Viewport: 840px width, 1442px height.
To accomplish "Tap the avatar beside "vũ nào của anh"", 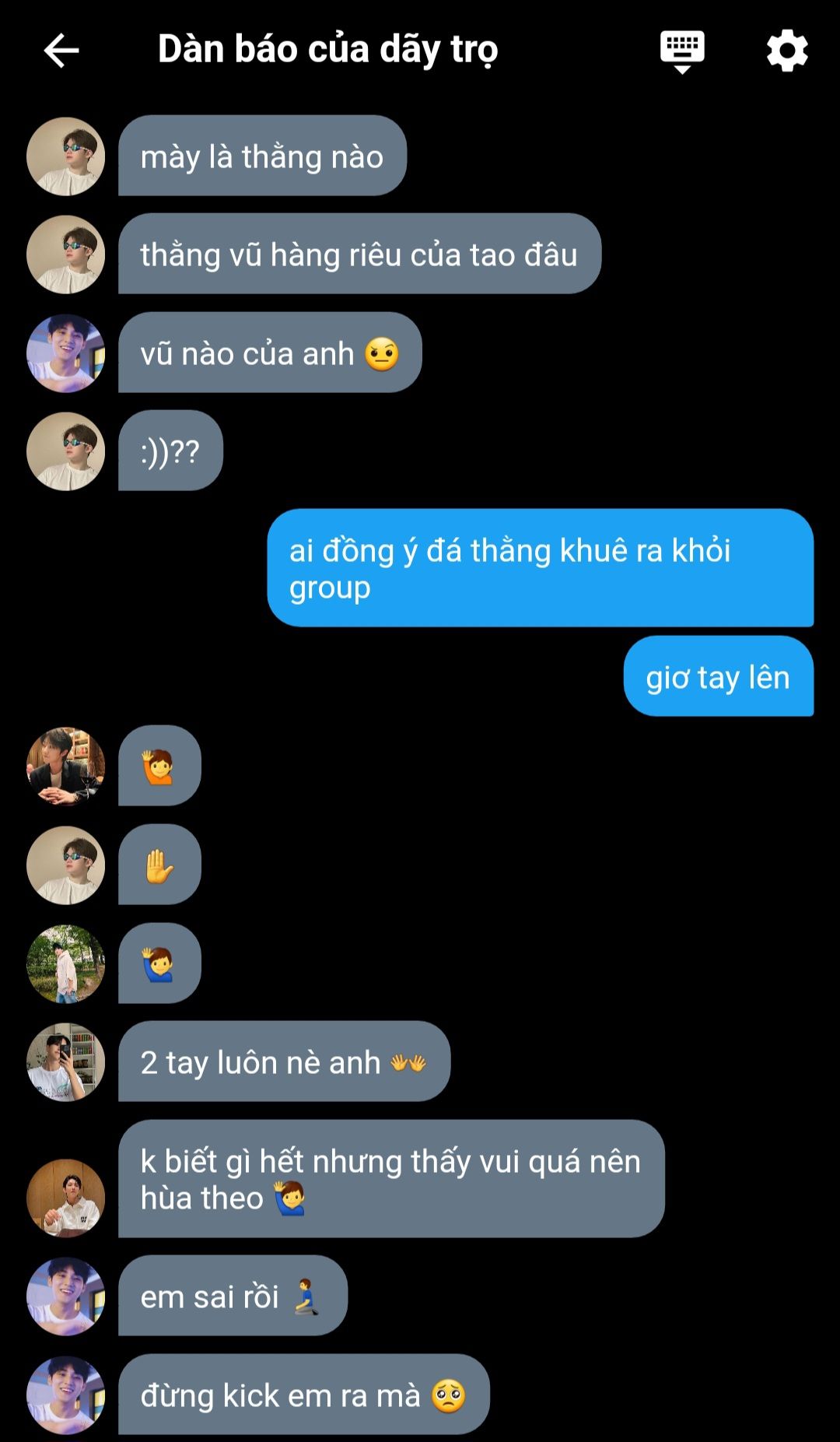I will point(66,353).
